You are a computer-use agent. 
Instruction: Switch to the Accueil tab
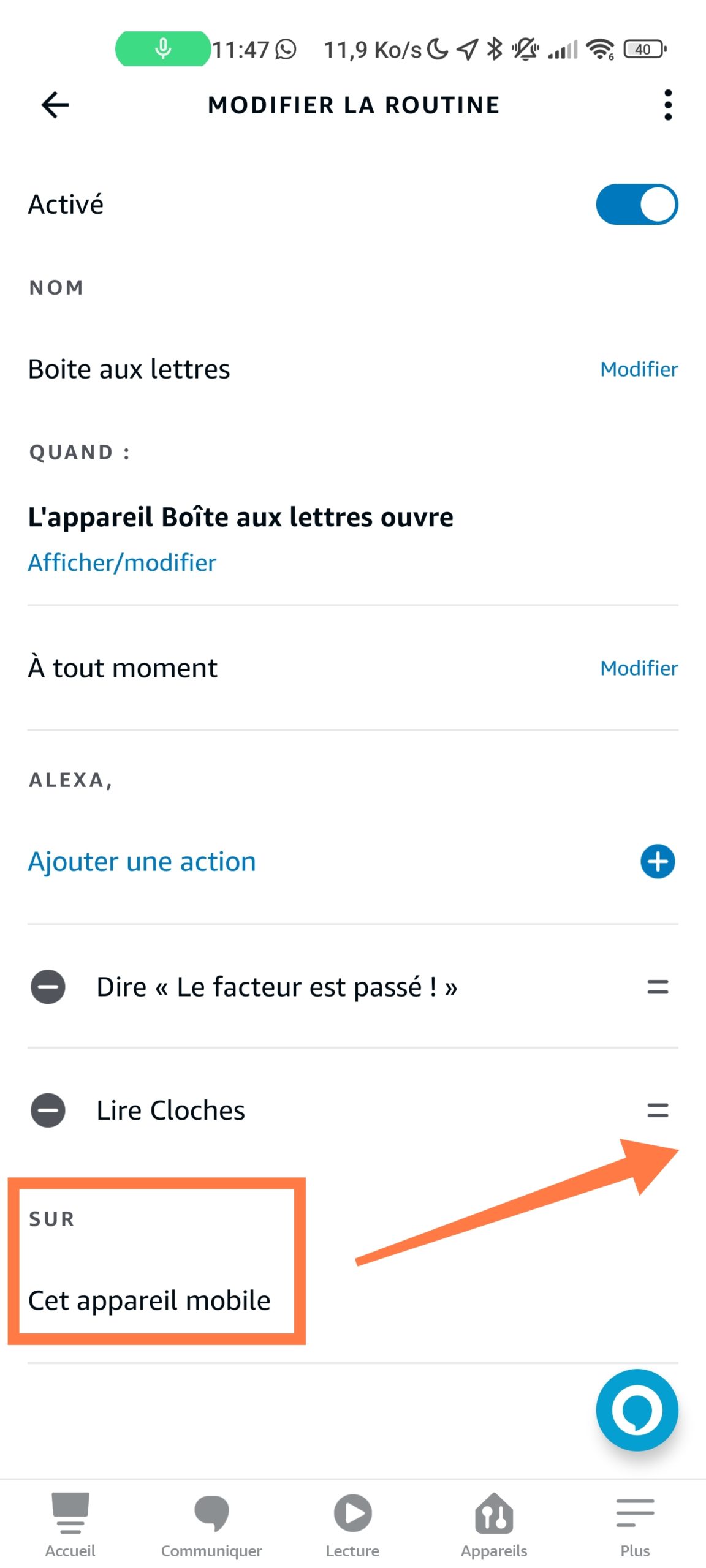70,1525
